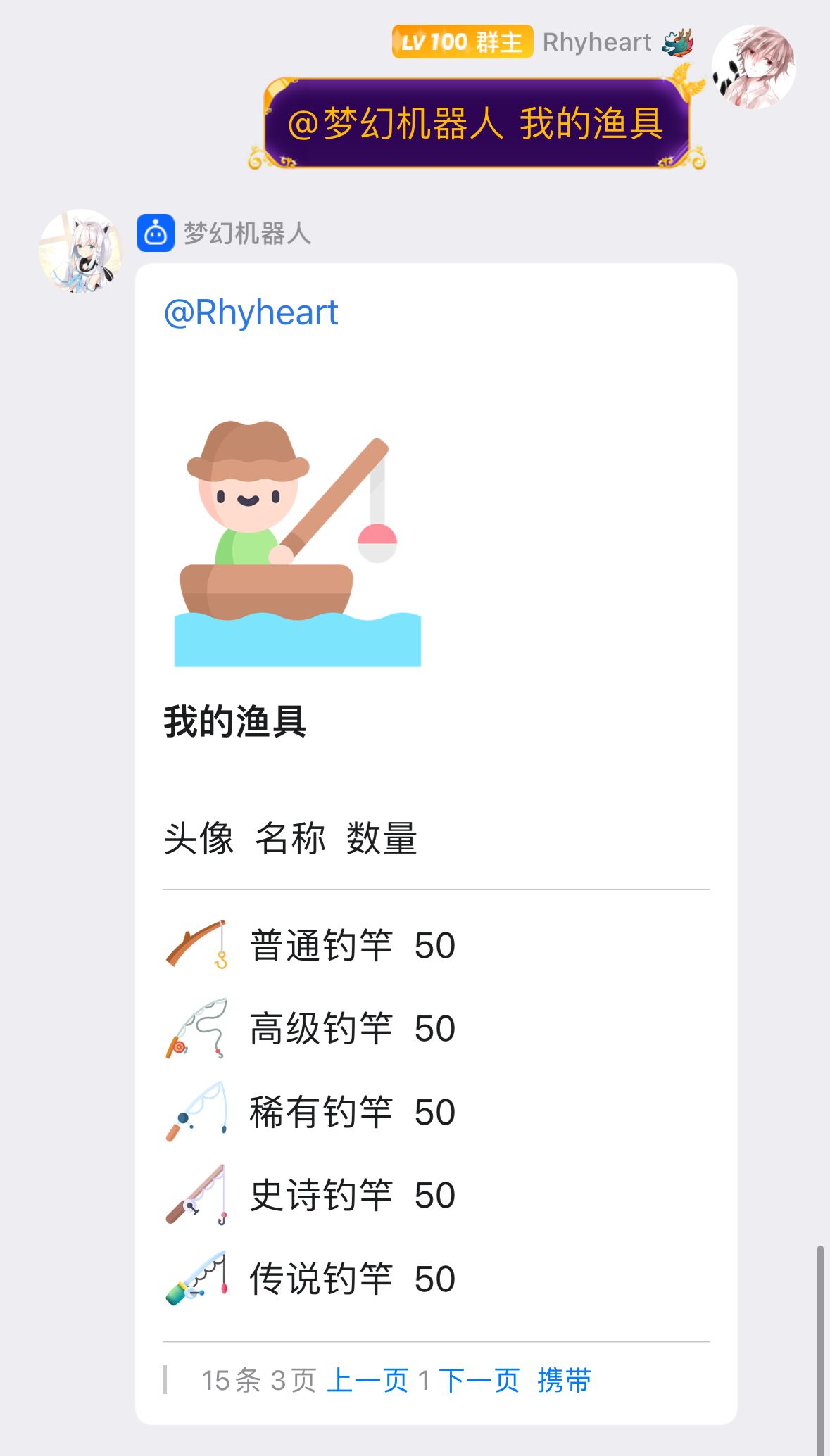The height and width of the screenshot is (1456, 830).
Task: Click the 传说钓竿 rod icon
Action: coord(198,1277)
